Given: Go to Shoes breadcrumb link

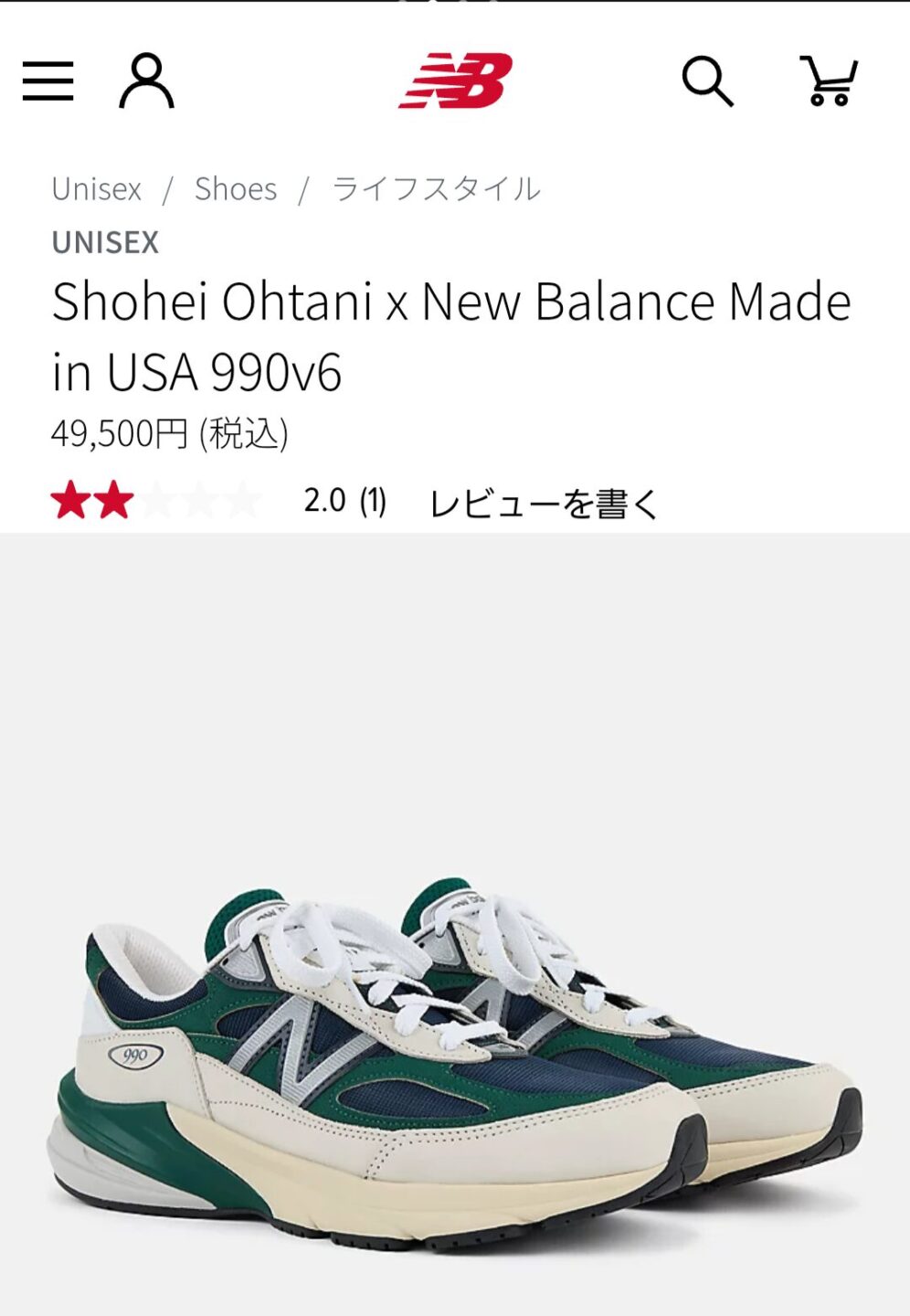Looking at the screenshot, I should tap(236, 189).
